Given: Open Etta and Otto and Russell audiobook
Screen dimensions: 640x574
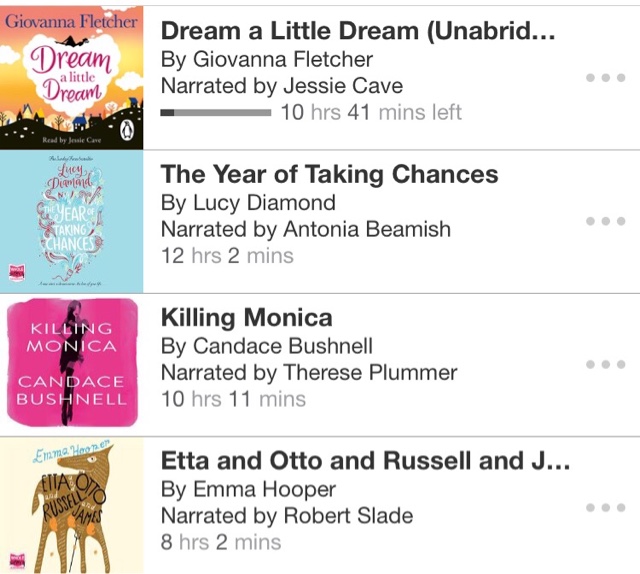Looking at the screenshot, I should click(365, 462).
